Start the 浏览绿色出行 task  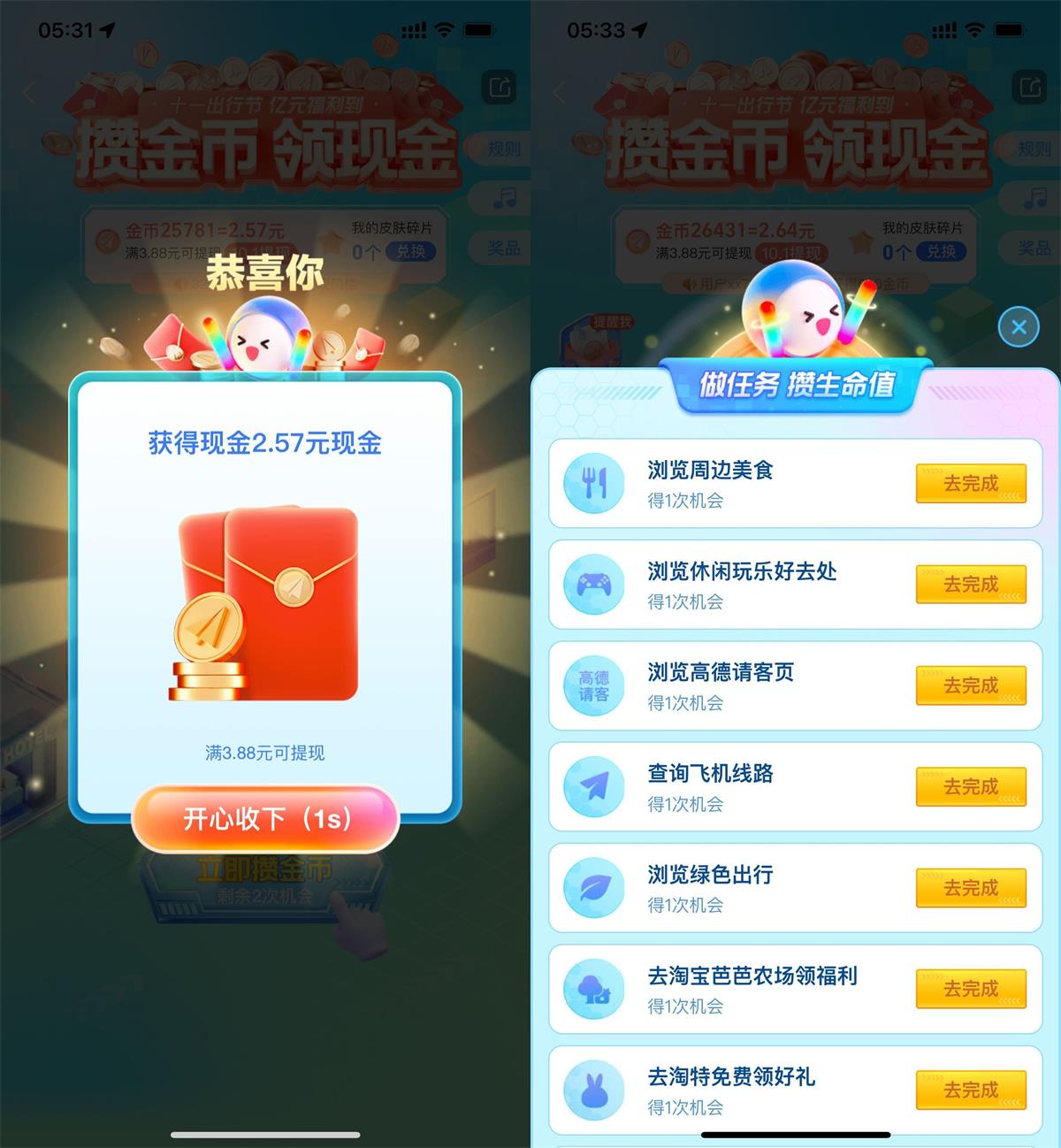click(970, 888)
